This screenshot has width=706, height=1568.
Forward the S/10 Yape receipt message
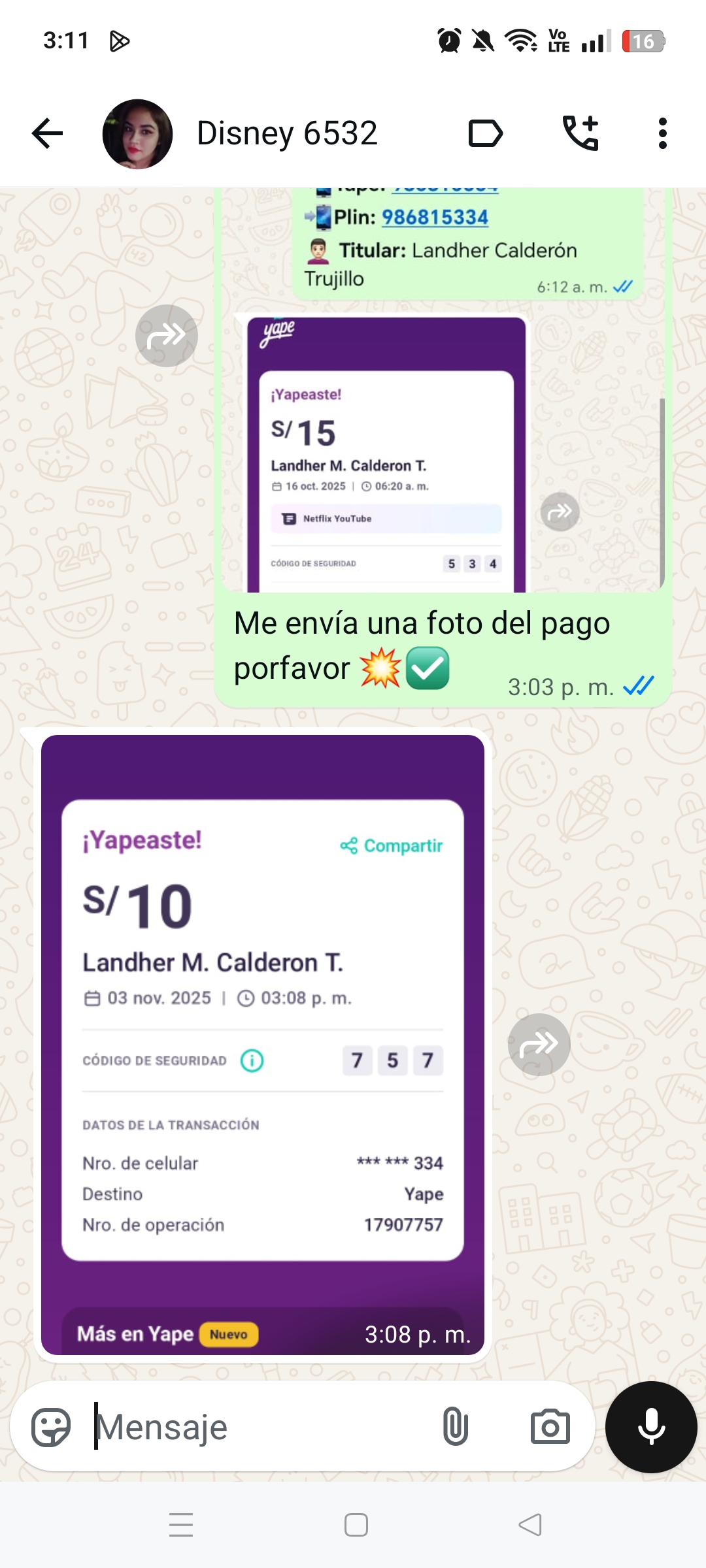tap(537, 1043)
